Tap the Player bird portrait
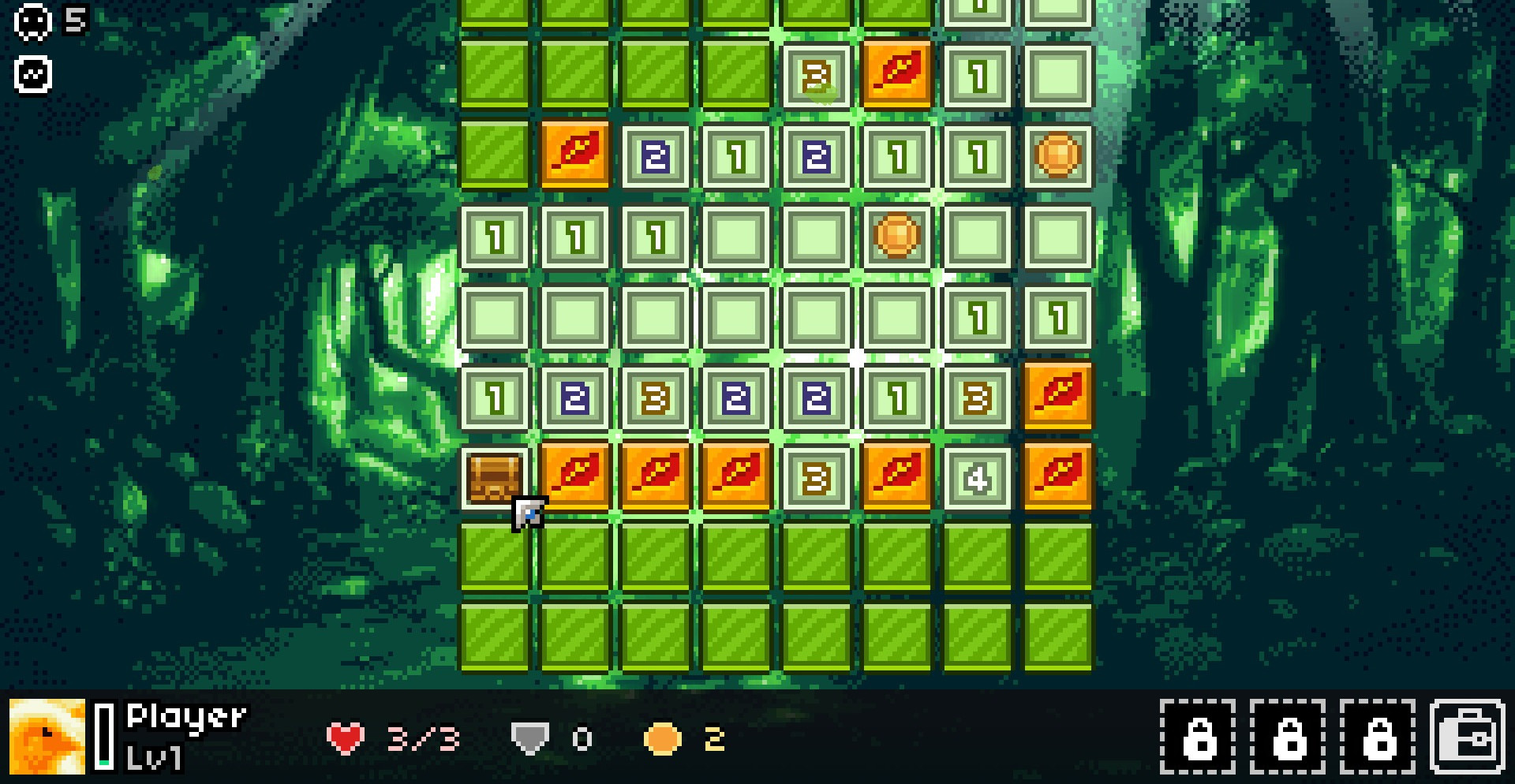1515x784 pixels. [x=47, y=737]
